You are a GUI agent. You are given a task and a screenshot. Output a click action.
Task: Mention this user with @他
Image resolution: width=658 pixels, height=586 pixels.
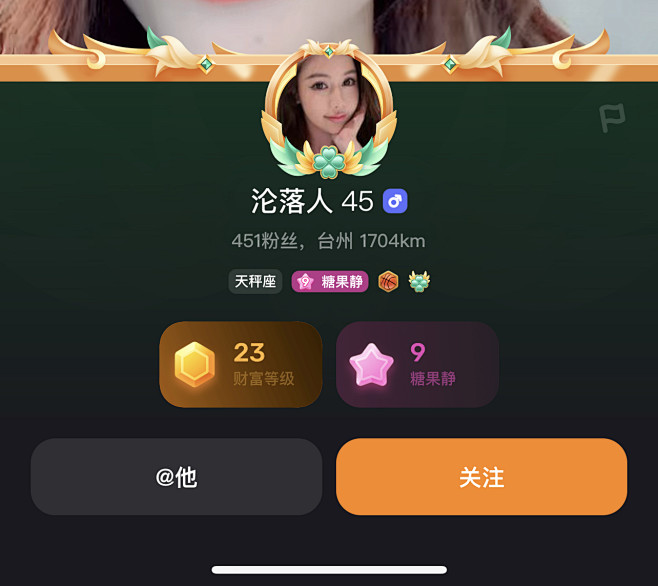(176, 477)
